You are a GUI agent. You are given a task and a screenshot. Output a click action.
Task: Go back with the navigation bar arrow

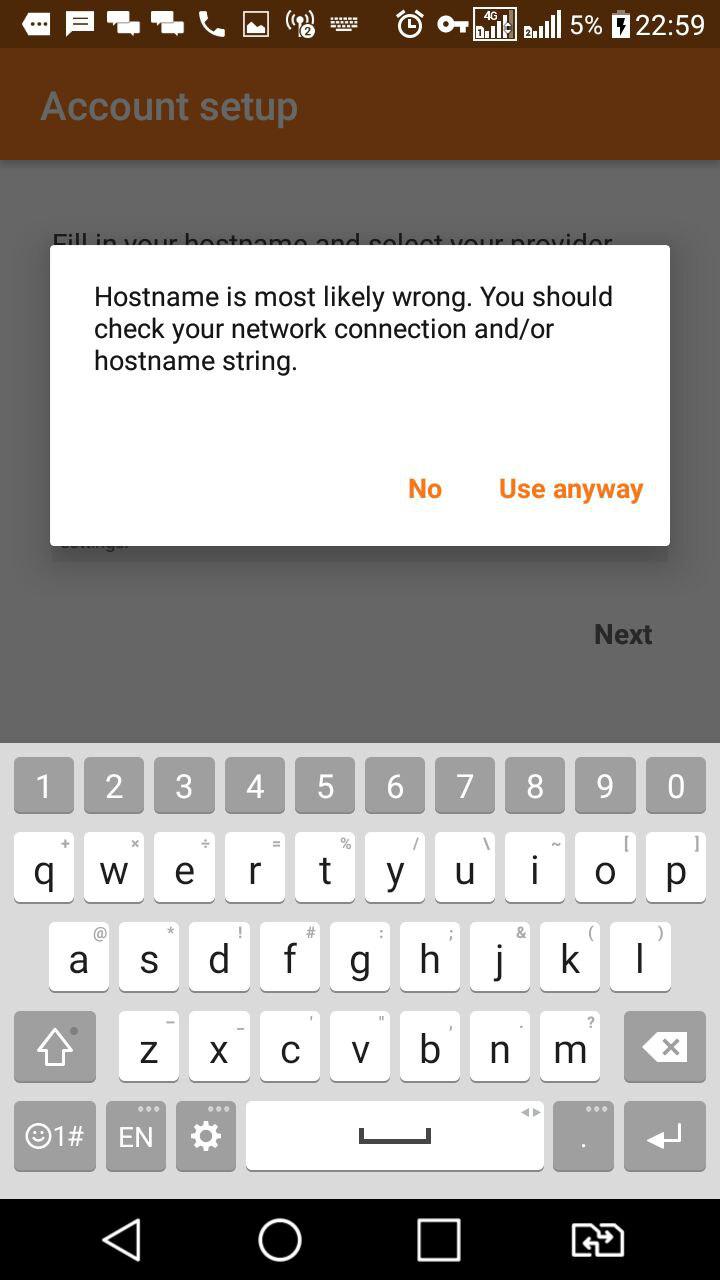(x=122, y=1240)
